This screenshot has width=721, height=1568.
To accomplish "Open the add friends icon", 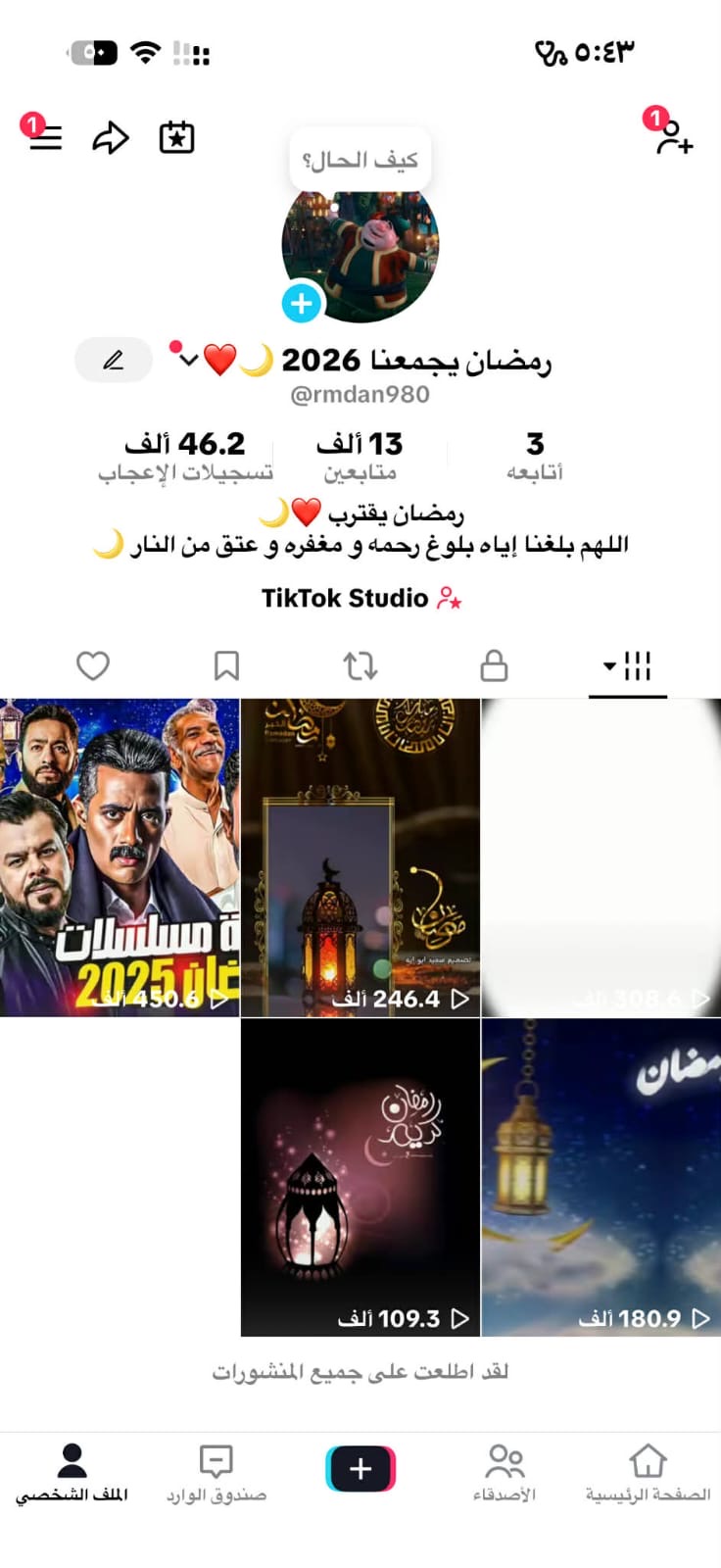I will pos(674,138).
